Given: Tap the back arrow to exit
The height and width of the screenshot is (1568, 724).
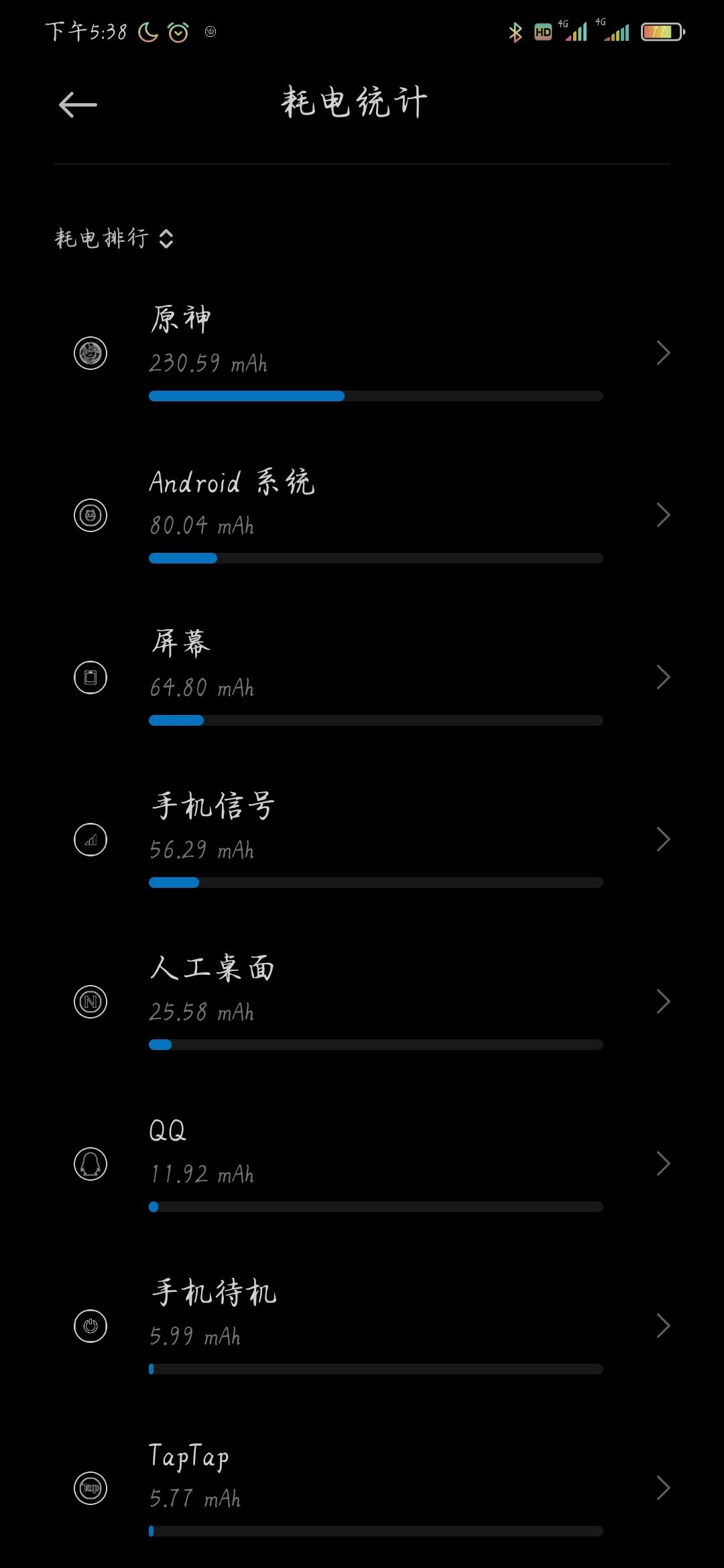Looking at the screenshot, I should (77, 104).
